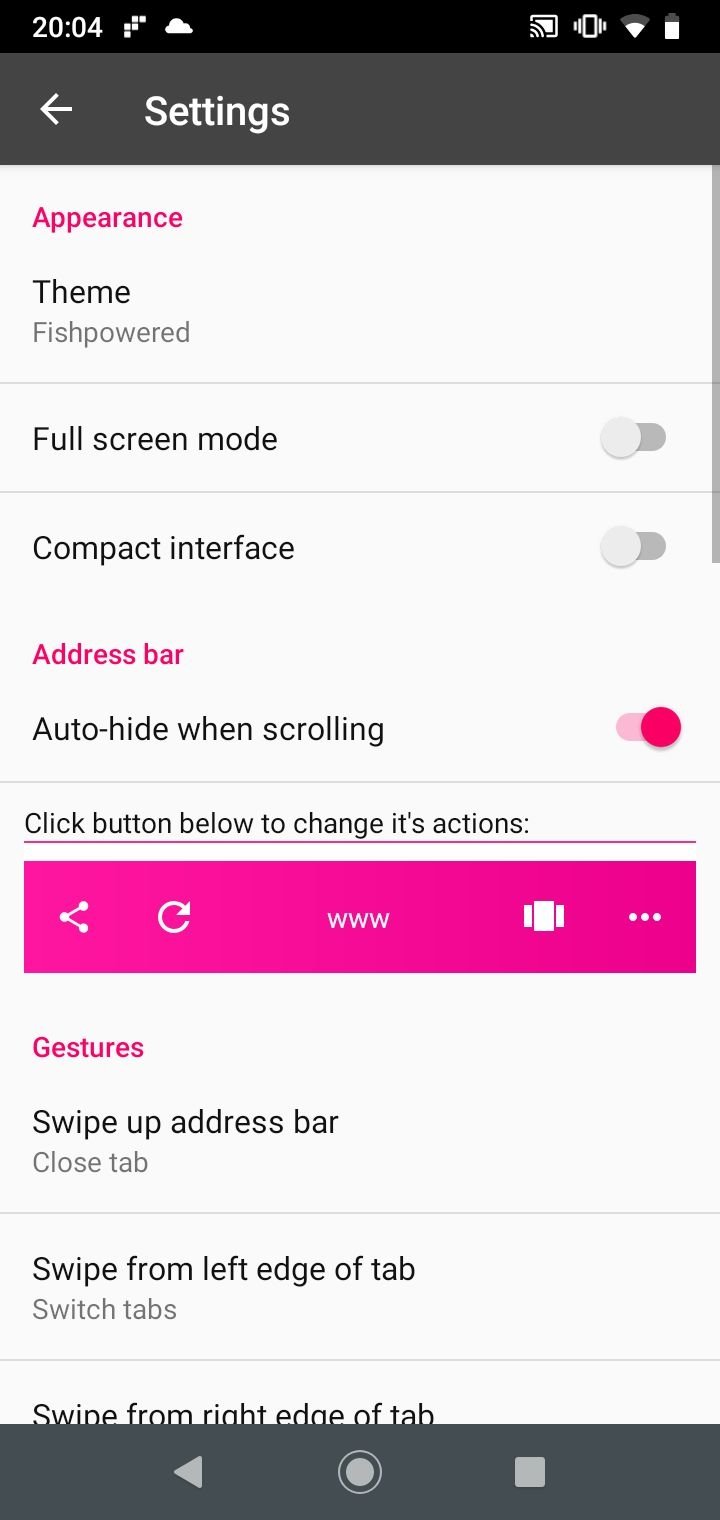Turn on Compact interface

click(634, 547)
